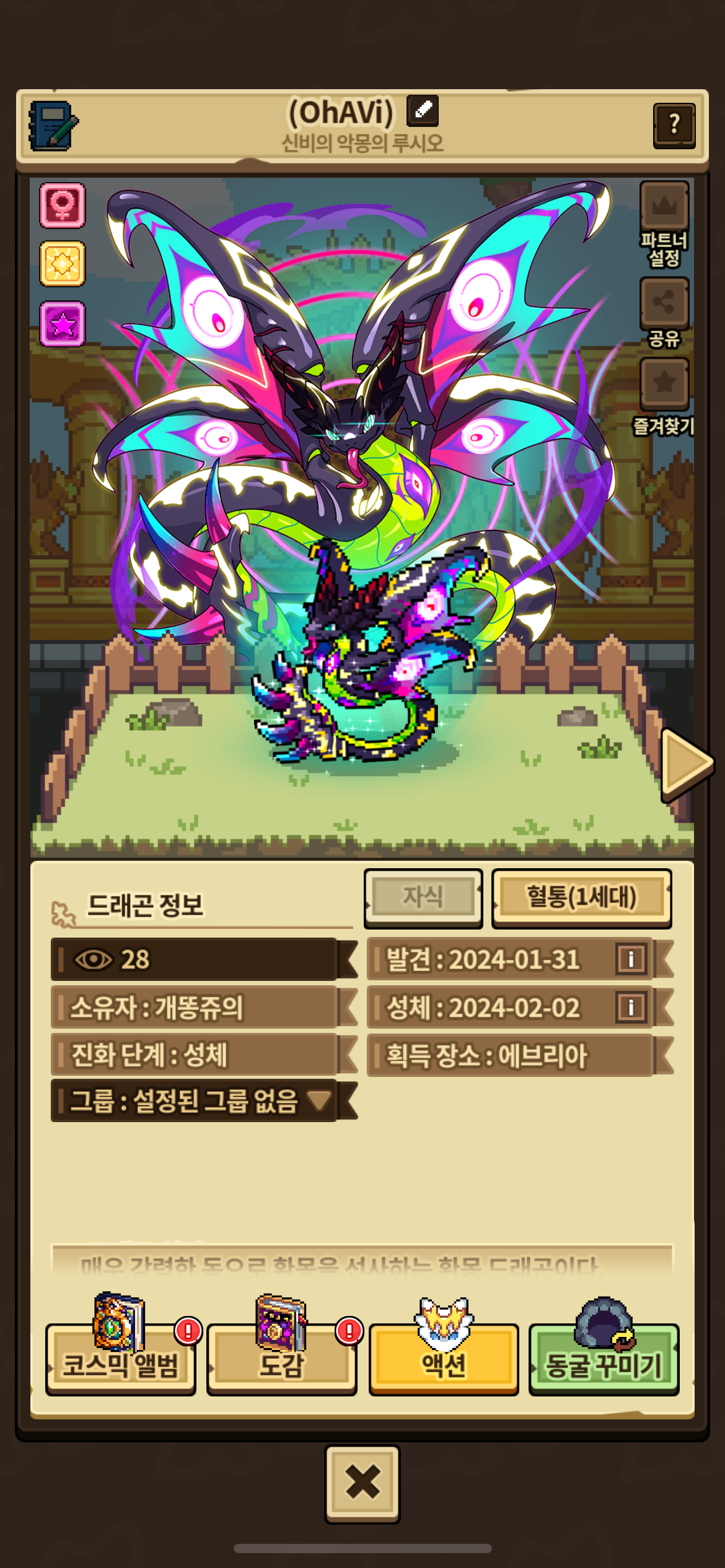Viewport: 725px width, 1568px height.
Task: Show info for 성체 date
Action: coord(631,1007)
